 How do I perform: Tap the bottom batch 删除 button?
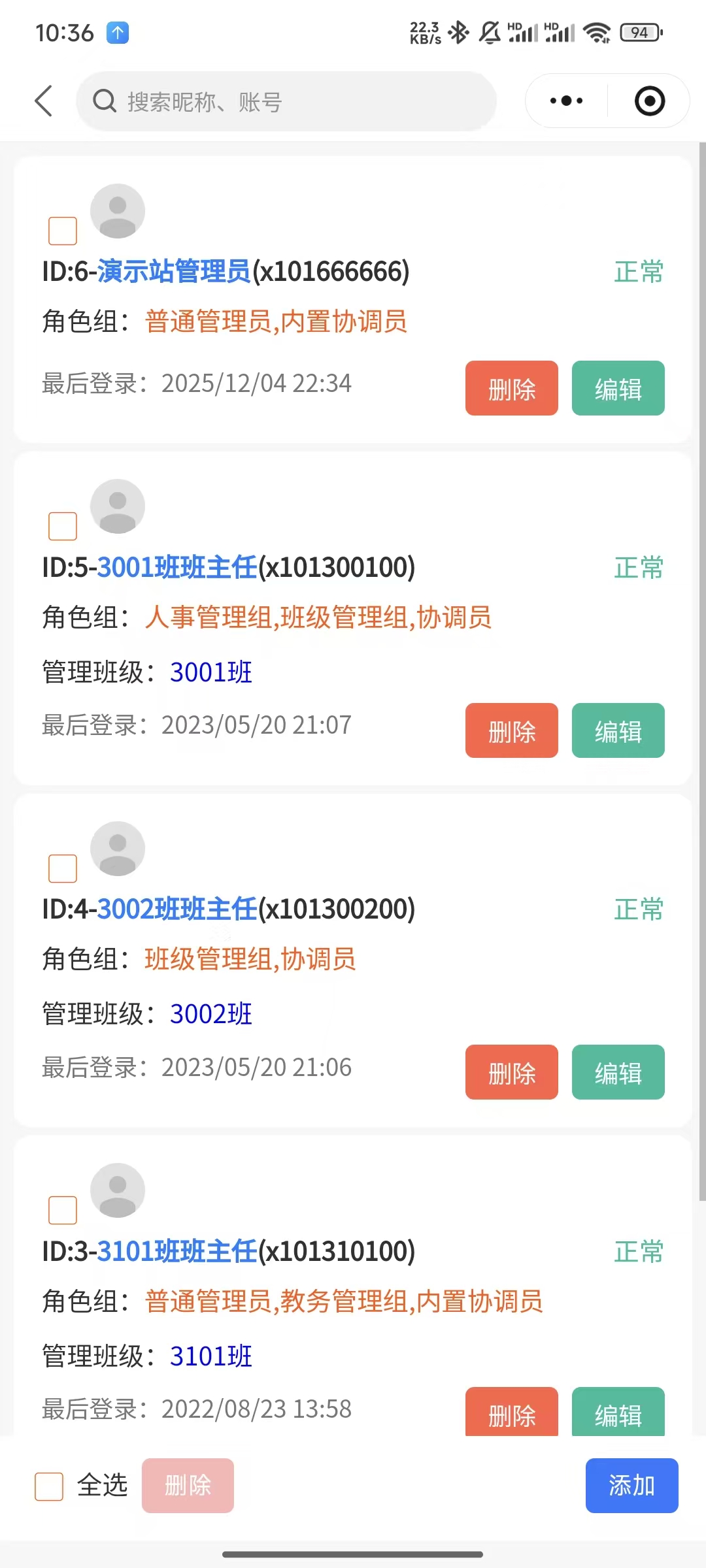(x=188, y=1486)
